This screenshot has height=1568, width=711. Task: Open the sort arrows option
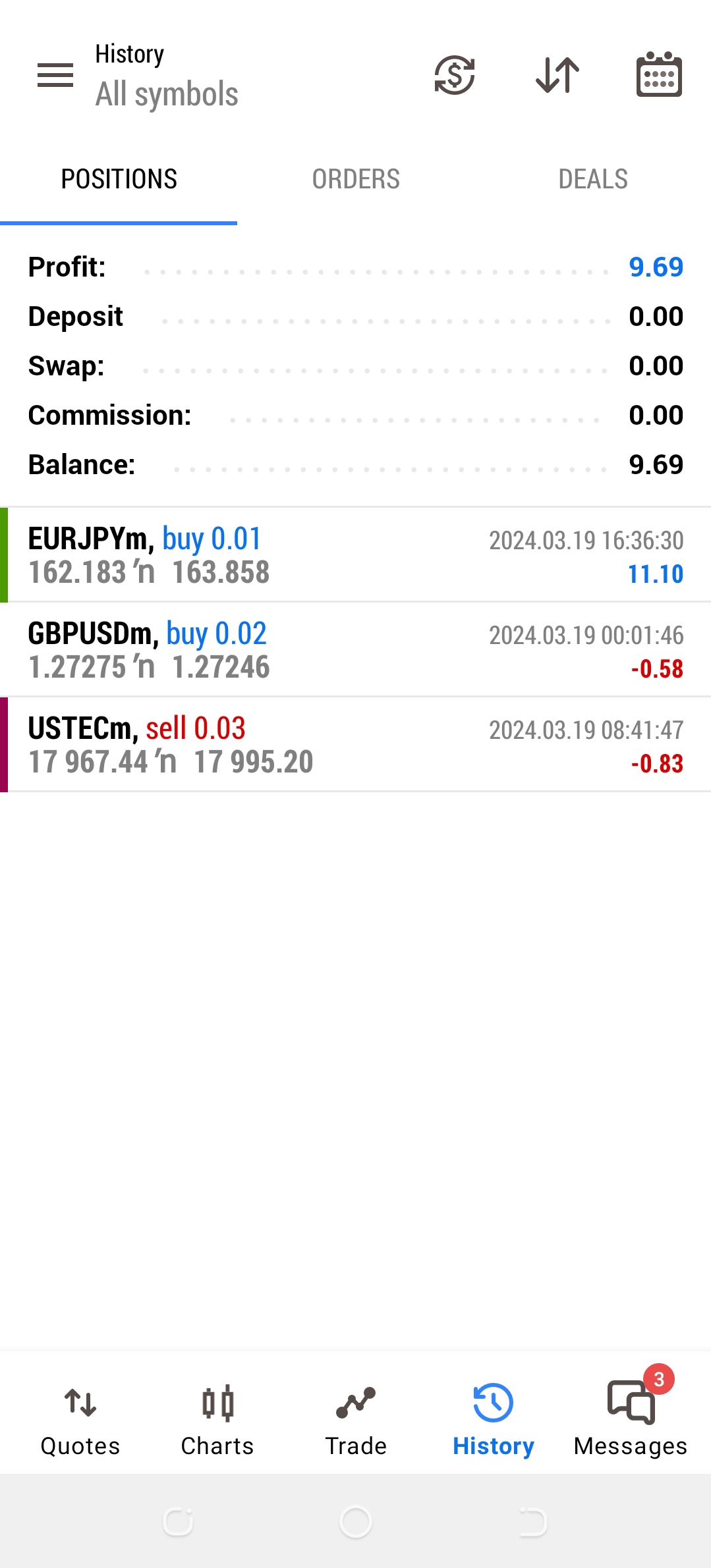[x=557, y=75]
